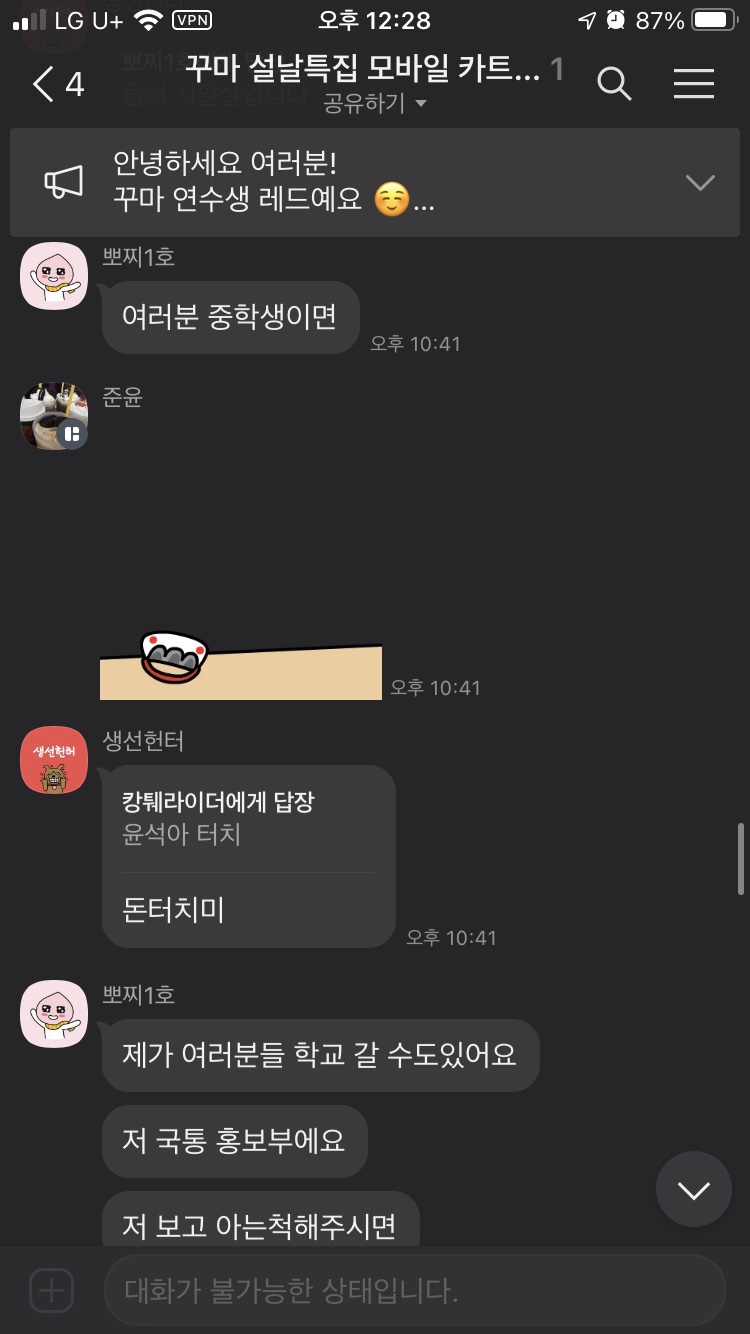750x1334 pixels.
Task: Open 생선헌터's profile avatar
Action: (x=54, y=760)
